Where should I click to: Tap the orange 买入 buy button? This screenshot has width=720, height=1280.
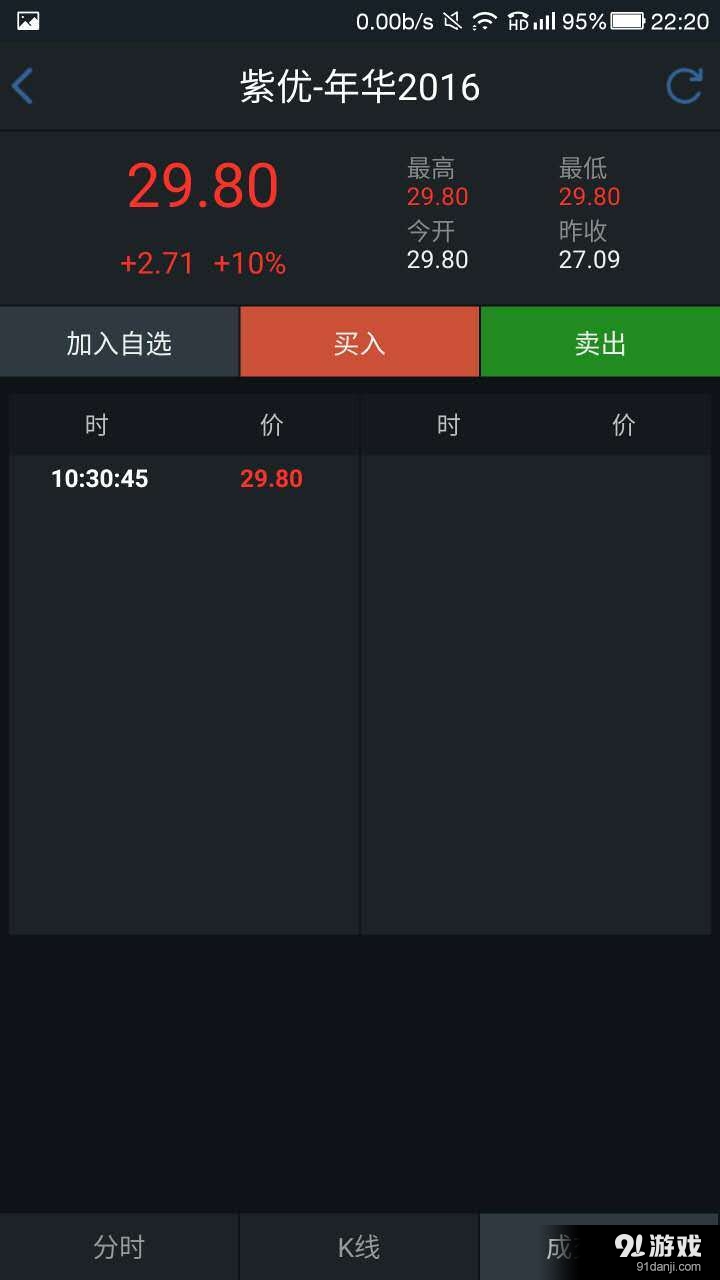[360, 341]
